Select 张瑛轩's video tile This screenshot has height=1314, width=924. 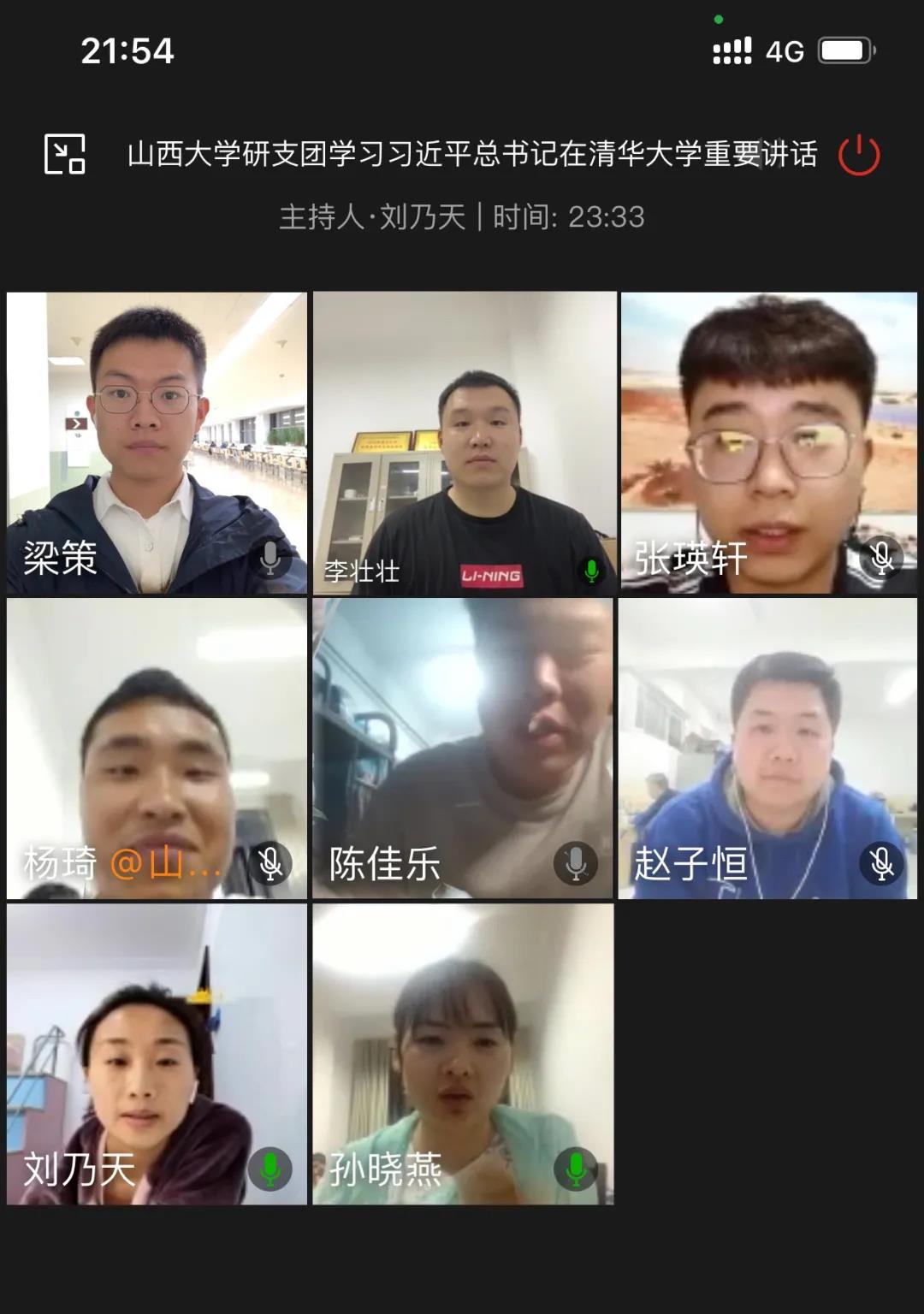[x=768, y=443]
